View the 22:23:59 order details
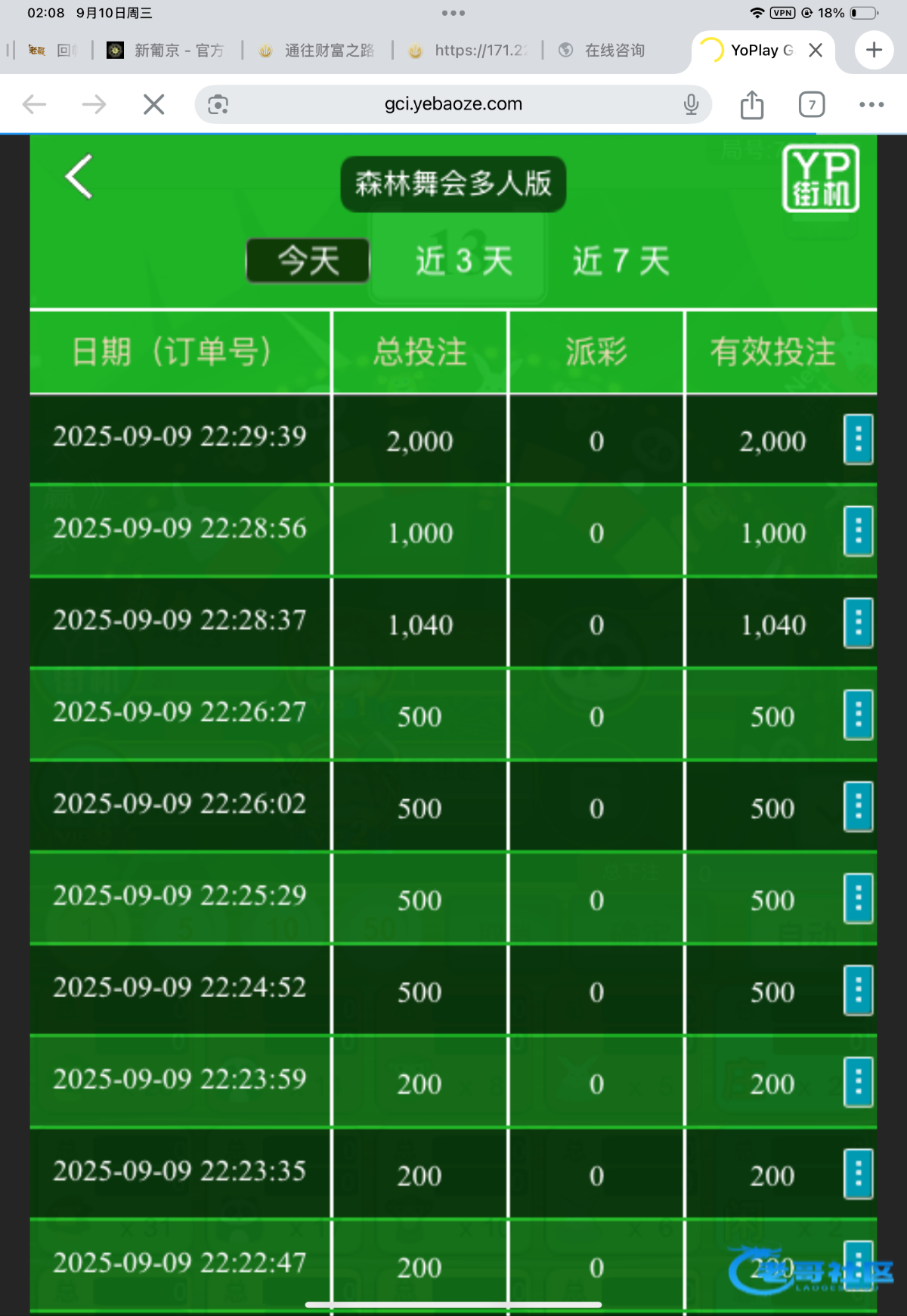907x1316 pixels. 858,1083
